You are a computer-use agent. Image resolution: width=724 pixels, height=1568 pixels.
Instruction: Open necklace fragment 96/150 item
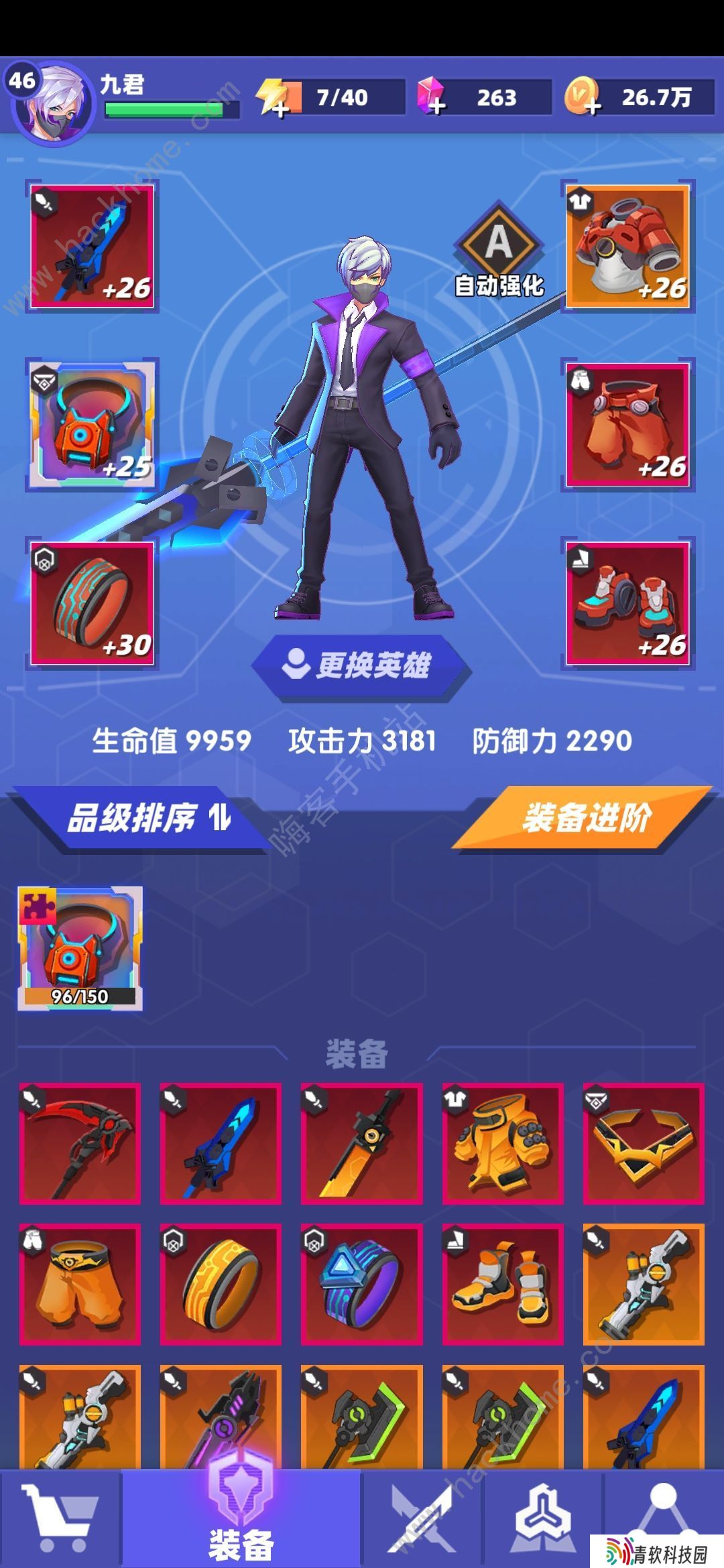[x=80, y=948]
